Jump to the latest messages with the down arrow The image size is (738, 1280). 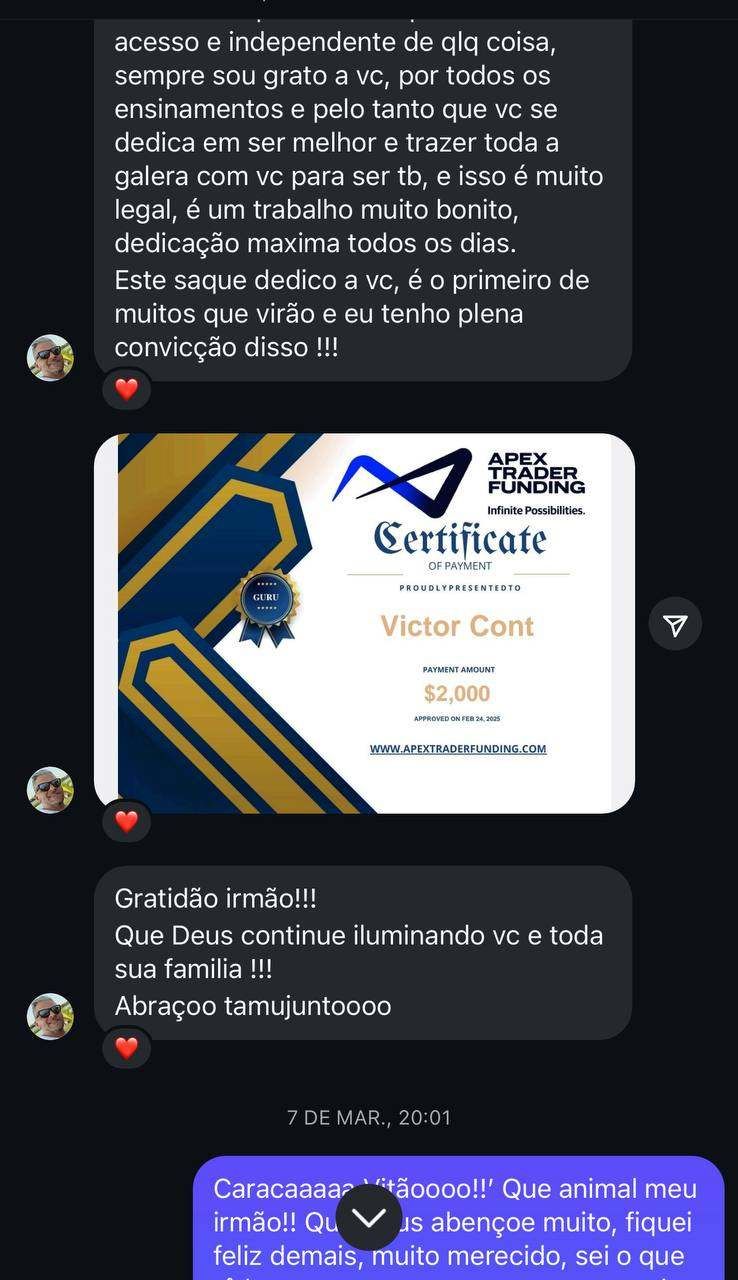point(369,1217)
